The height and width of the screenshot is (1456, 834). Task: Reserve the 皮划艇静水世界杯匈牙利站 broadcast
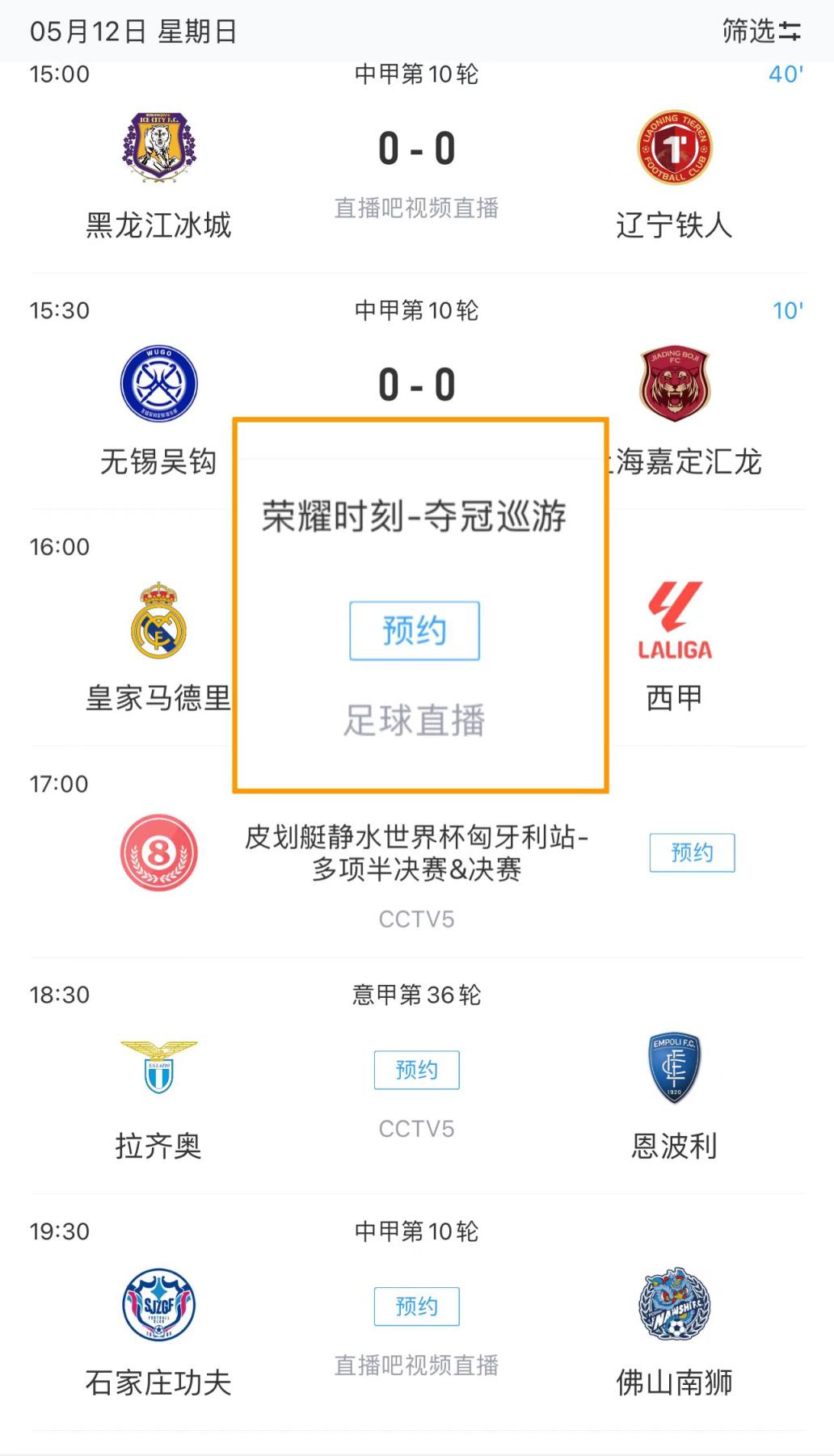pyautogui.click(x=692, y=852)
